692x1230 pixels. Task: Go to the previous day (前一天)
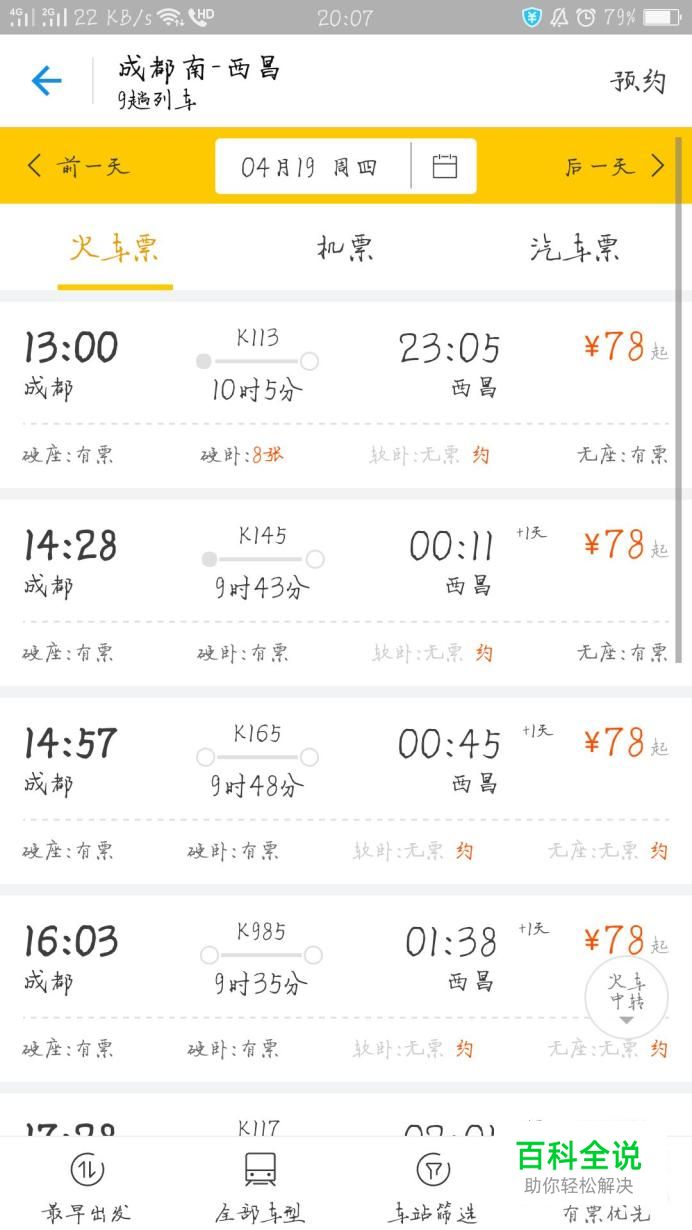pos(78,166)
